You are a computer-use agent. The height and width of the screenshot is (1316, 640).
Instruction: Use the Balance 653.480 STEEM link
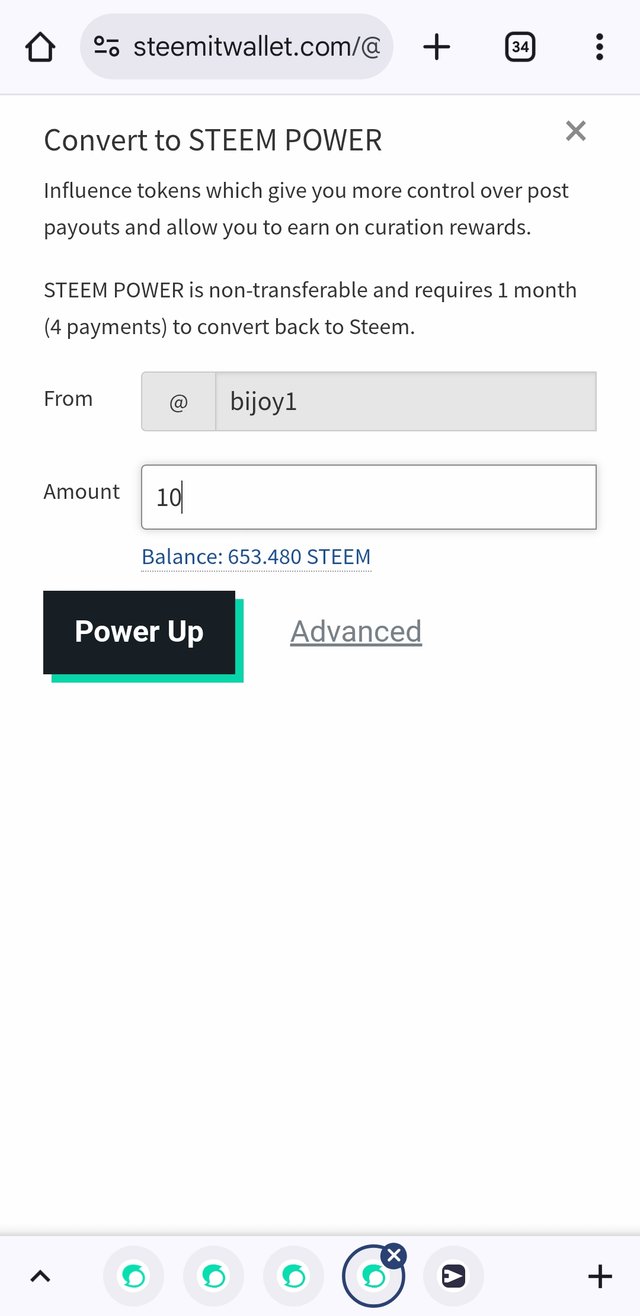tap(256, 557)
